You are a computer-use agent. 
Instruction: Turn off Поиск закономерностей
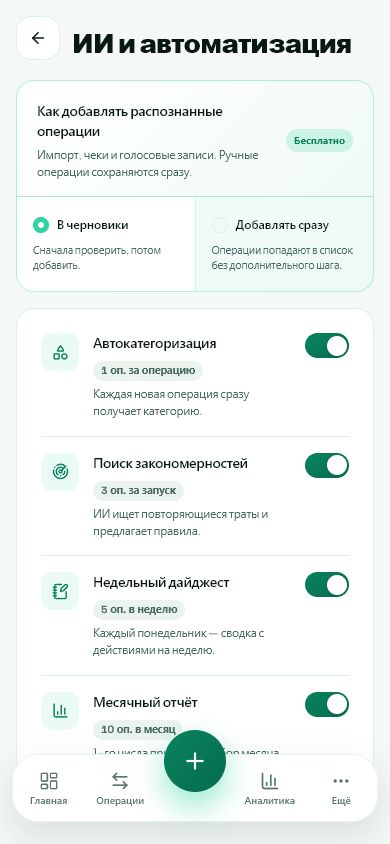pyautogui.click(x=327, y=466)
